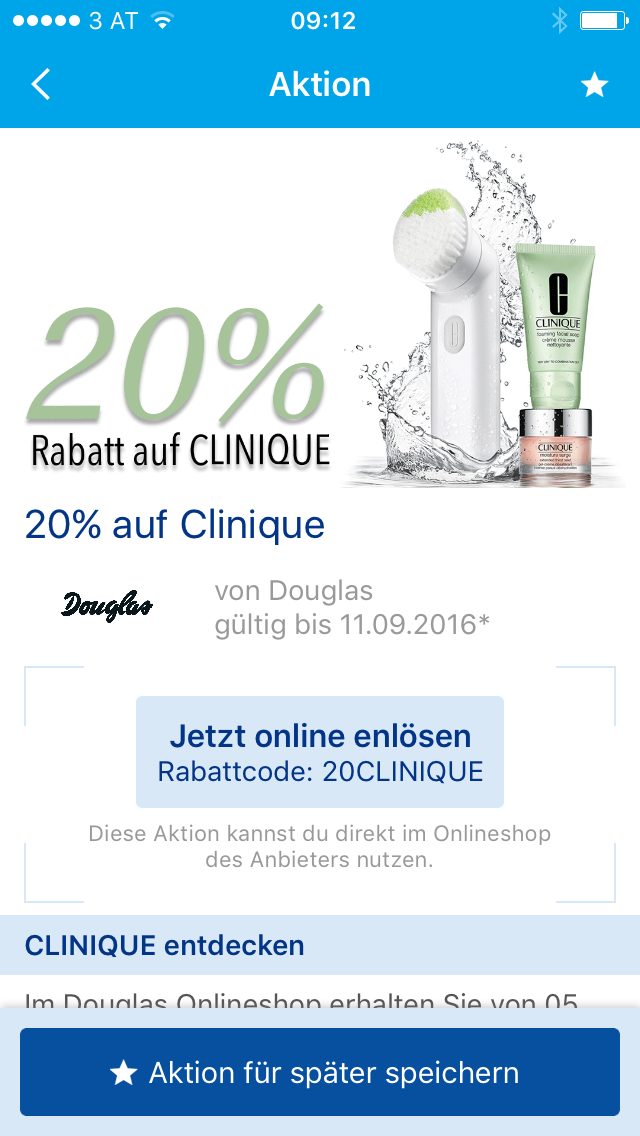Tap Jetzt online enlösen button
Image resolution: width=640 pixels, height=1136 pixels.
(320, 752)
